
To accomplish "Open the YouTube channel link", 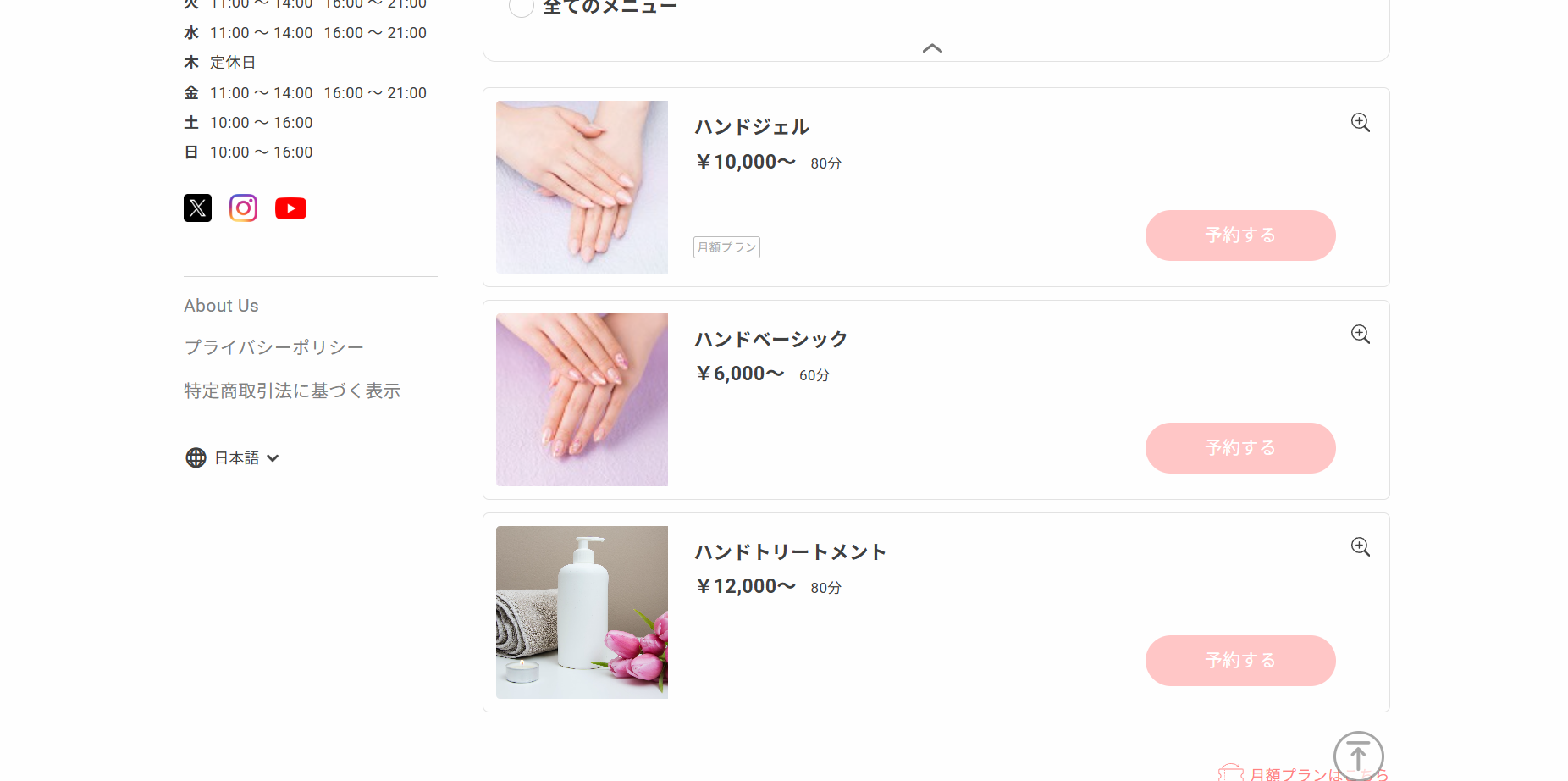I will point(290,208).
